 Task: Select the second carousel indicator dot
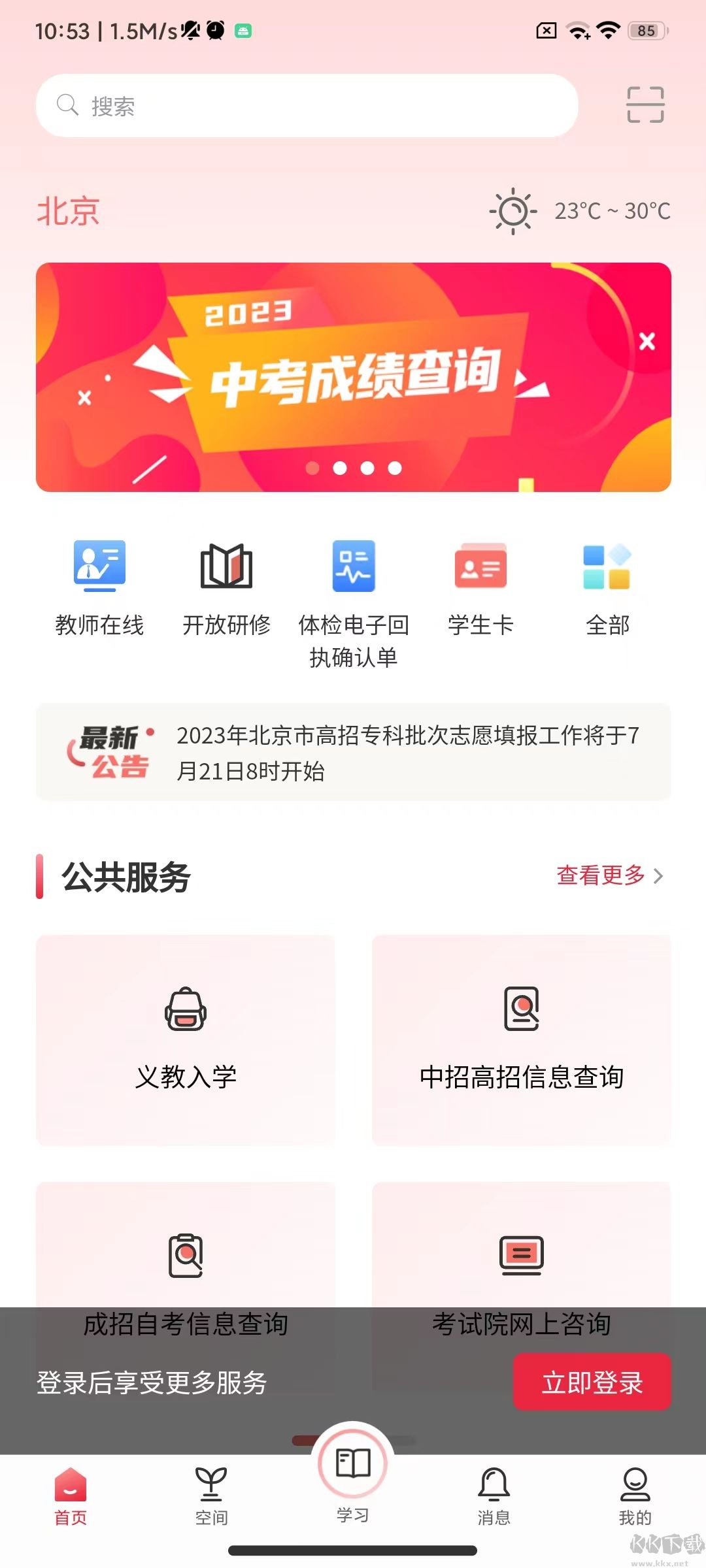click(x=340, y=468)
